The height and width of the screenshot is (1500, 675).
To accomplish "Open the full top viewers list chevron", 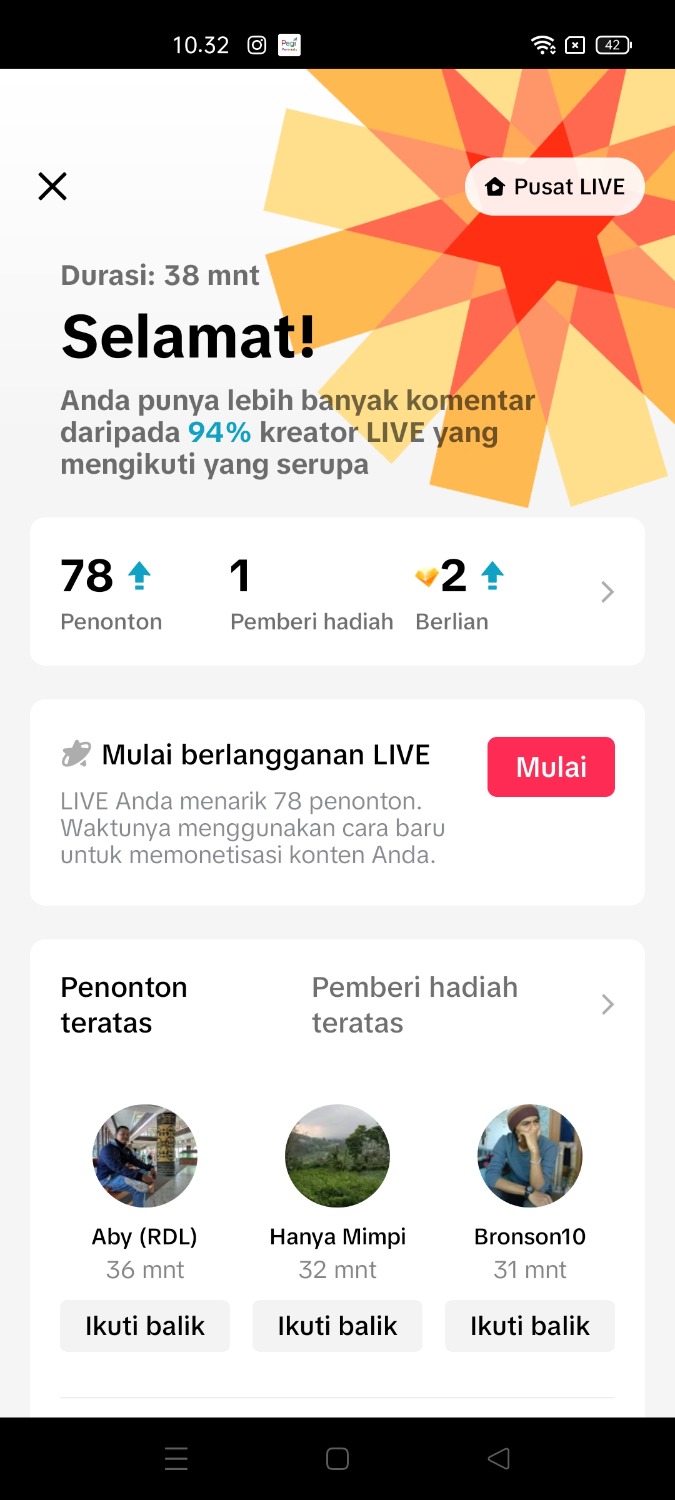I will click(x=607, y=1004).
